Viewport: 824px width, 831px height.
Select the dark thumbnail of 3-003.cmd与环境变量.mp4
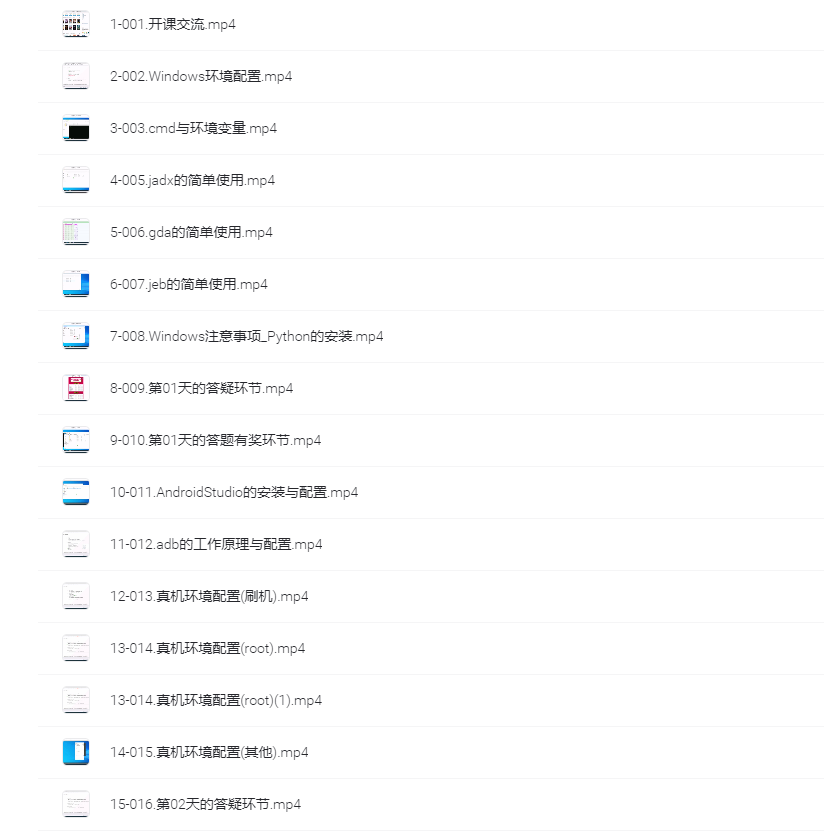point(75,128)
